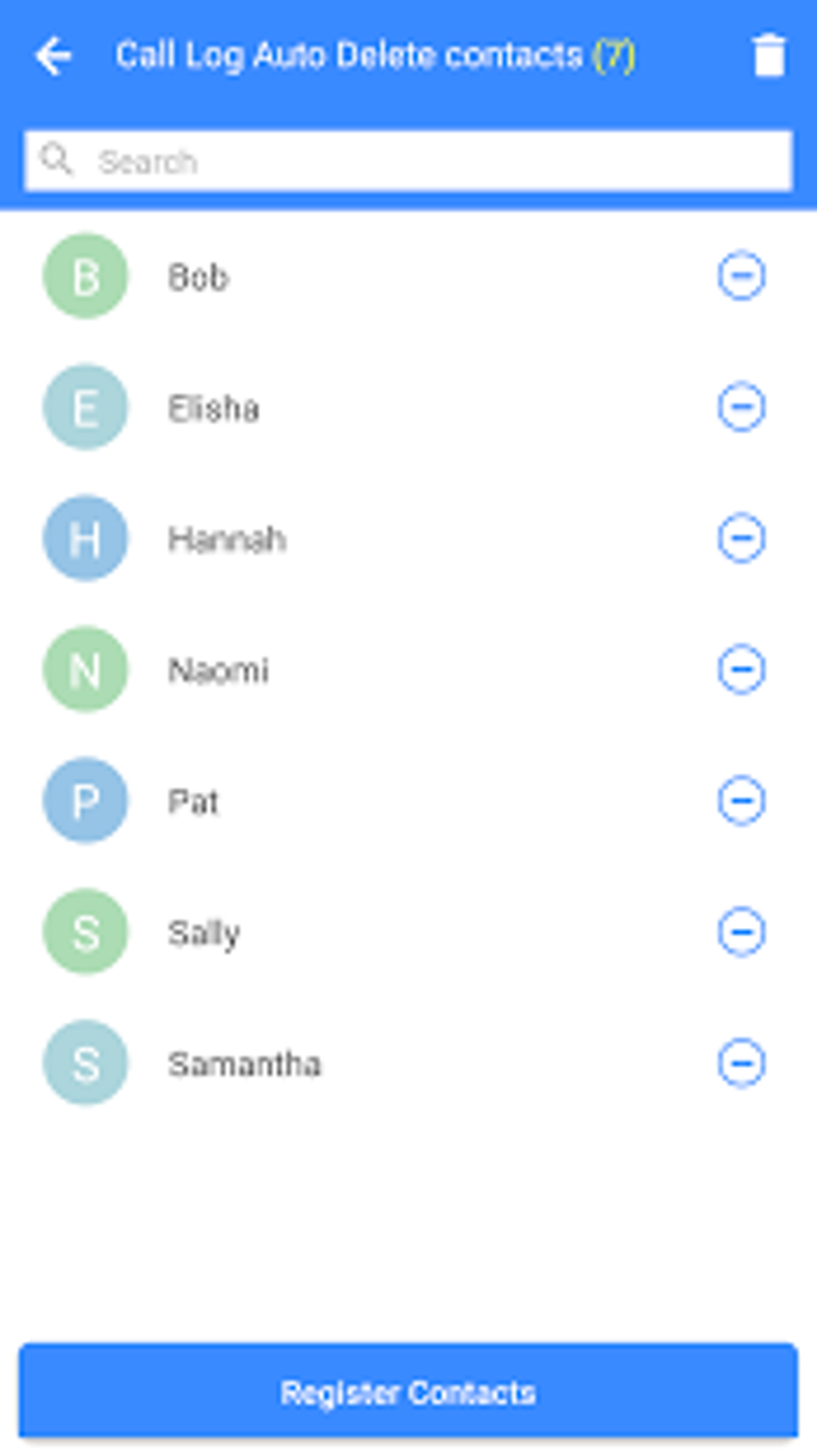
Task: Tap the Register Contacts button
Action: click(408, 1392)
